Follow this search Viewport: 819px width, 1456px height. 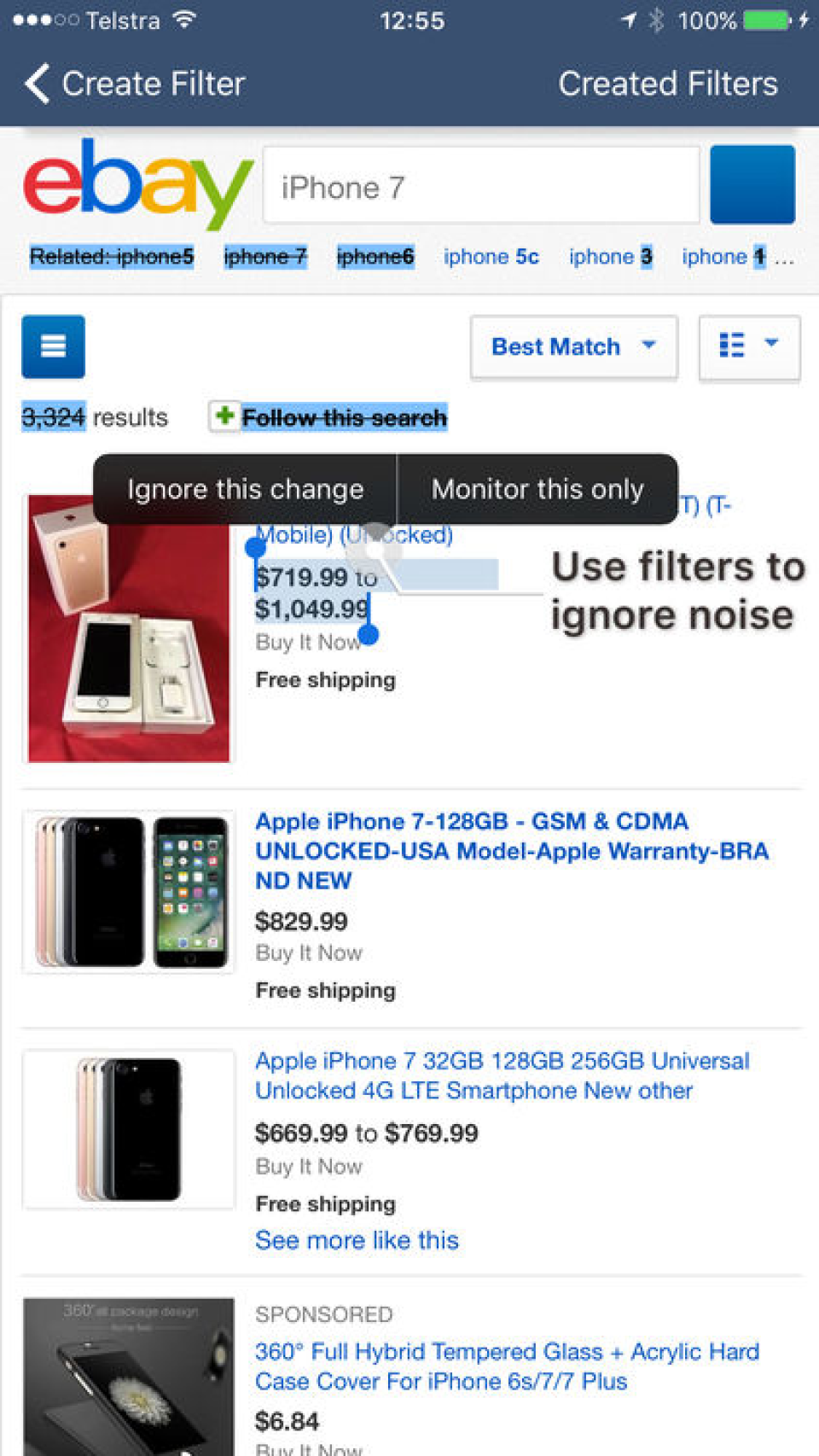pyautogui.click(x=329, y=417)
